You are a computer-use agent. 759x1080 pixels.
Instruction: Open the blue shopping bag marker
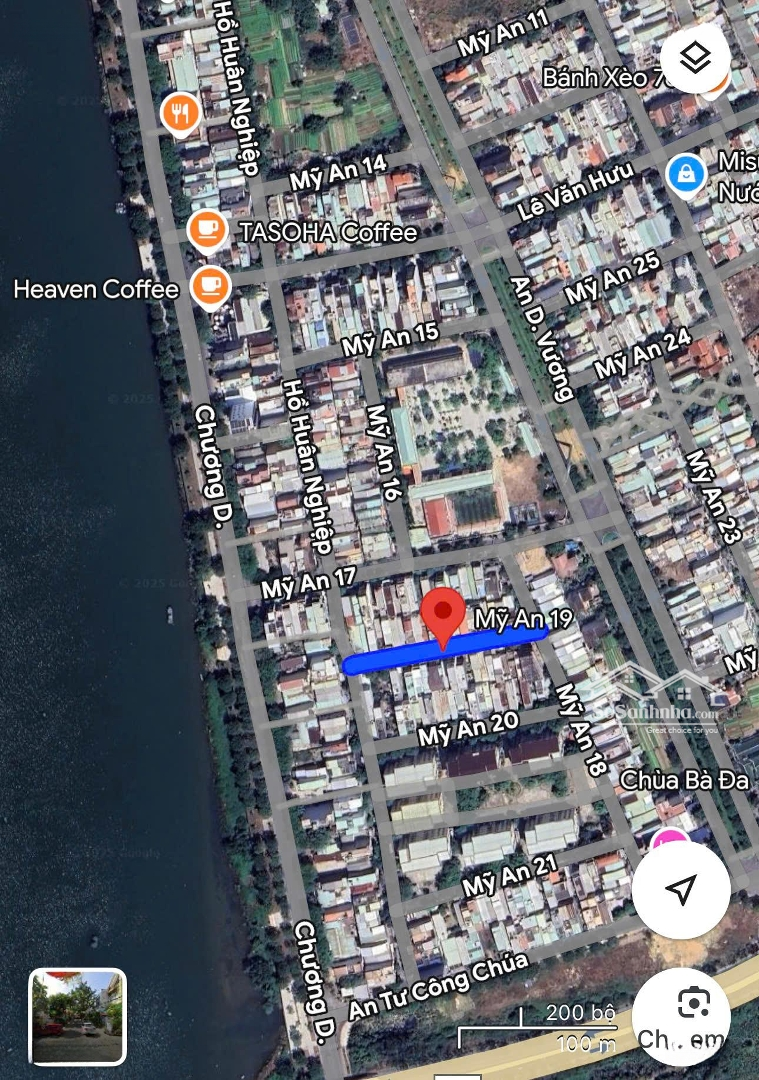[x=687, y=176]
